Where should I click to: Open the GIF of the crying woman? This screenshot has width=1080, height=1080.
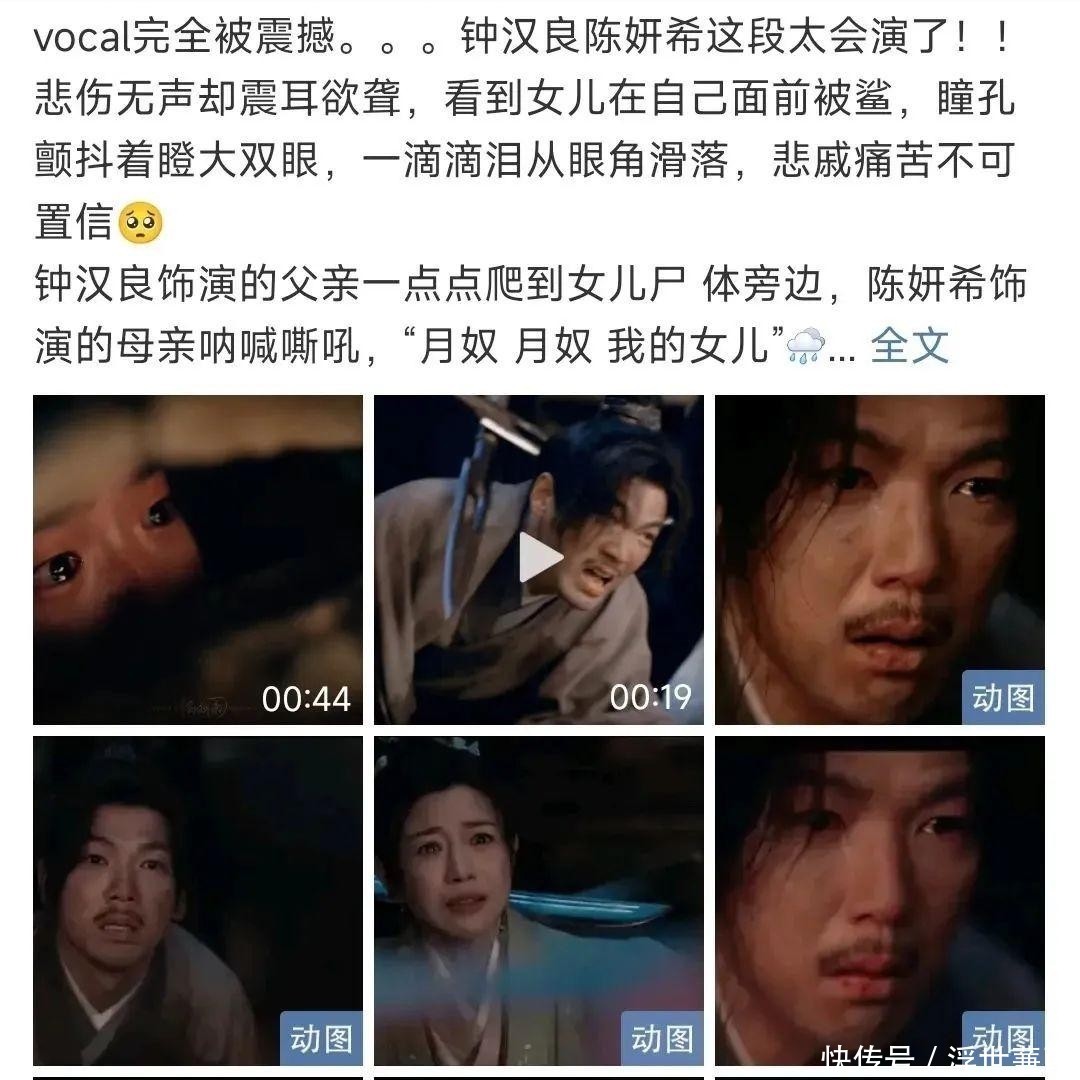click(x=539, y=900)
